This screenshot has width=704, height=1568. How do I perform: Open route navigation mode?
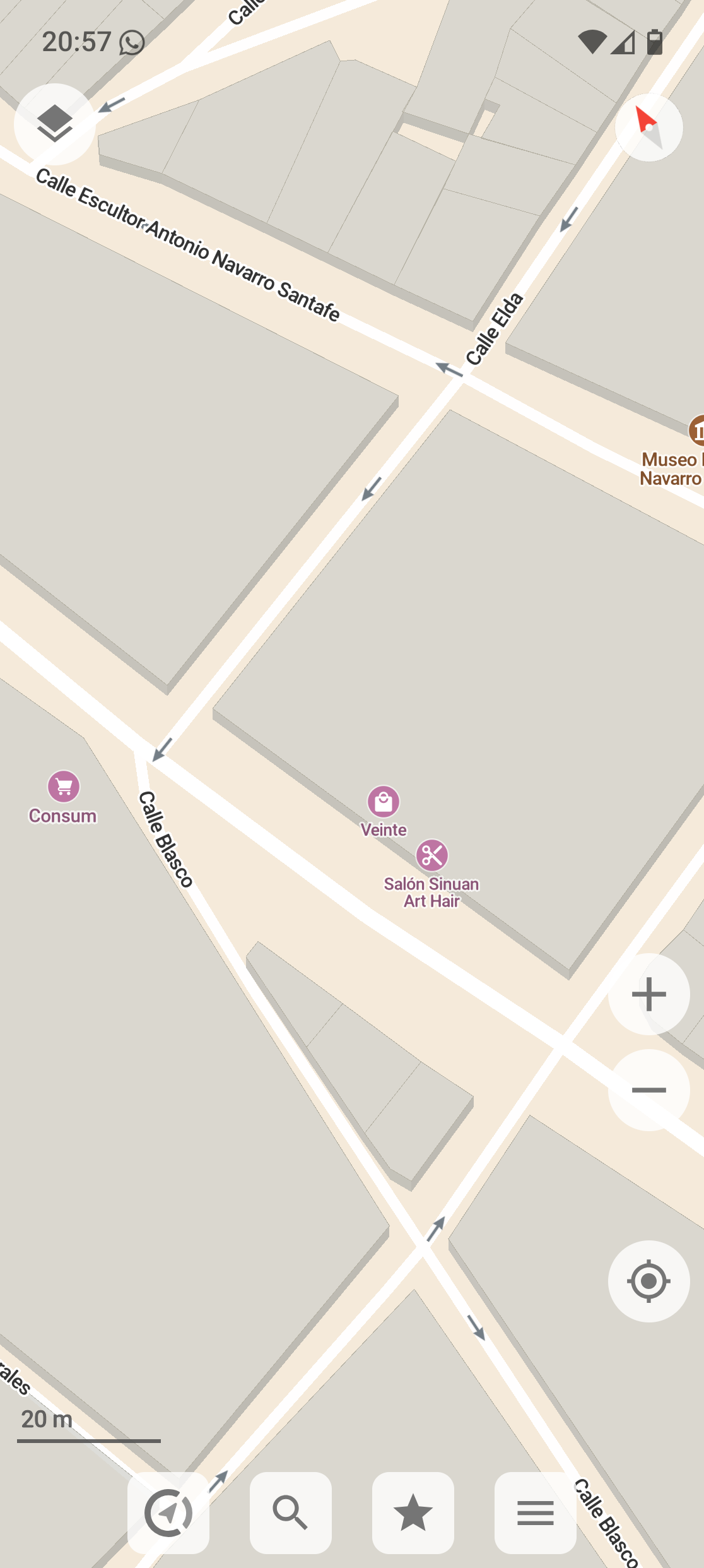pos(168,1513)
